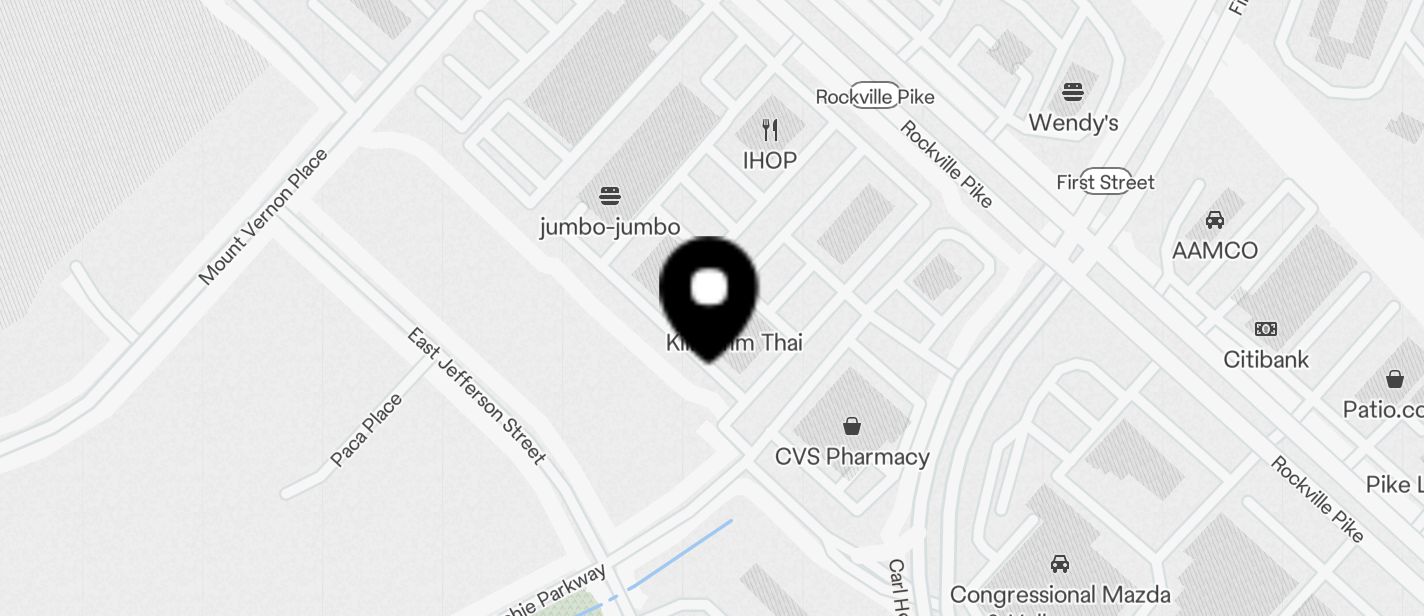Select the AAMCO car service marker
Viewport: 1424px width, 616px height.
[1215, 220]
